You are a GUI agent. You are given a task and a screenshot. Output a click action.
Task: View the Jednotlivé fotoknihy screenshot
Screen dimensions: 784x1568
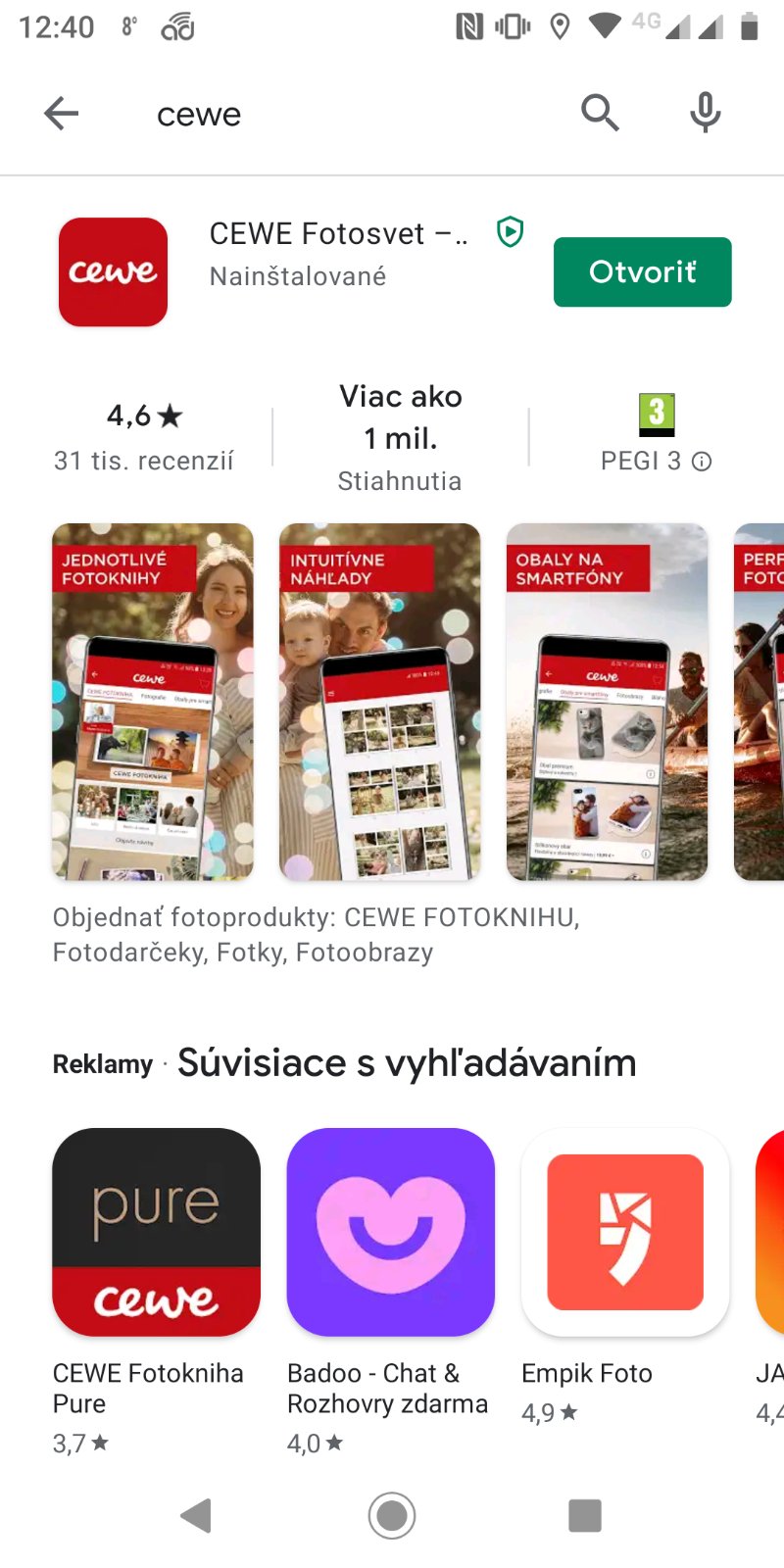(153, 701)
